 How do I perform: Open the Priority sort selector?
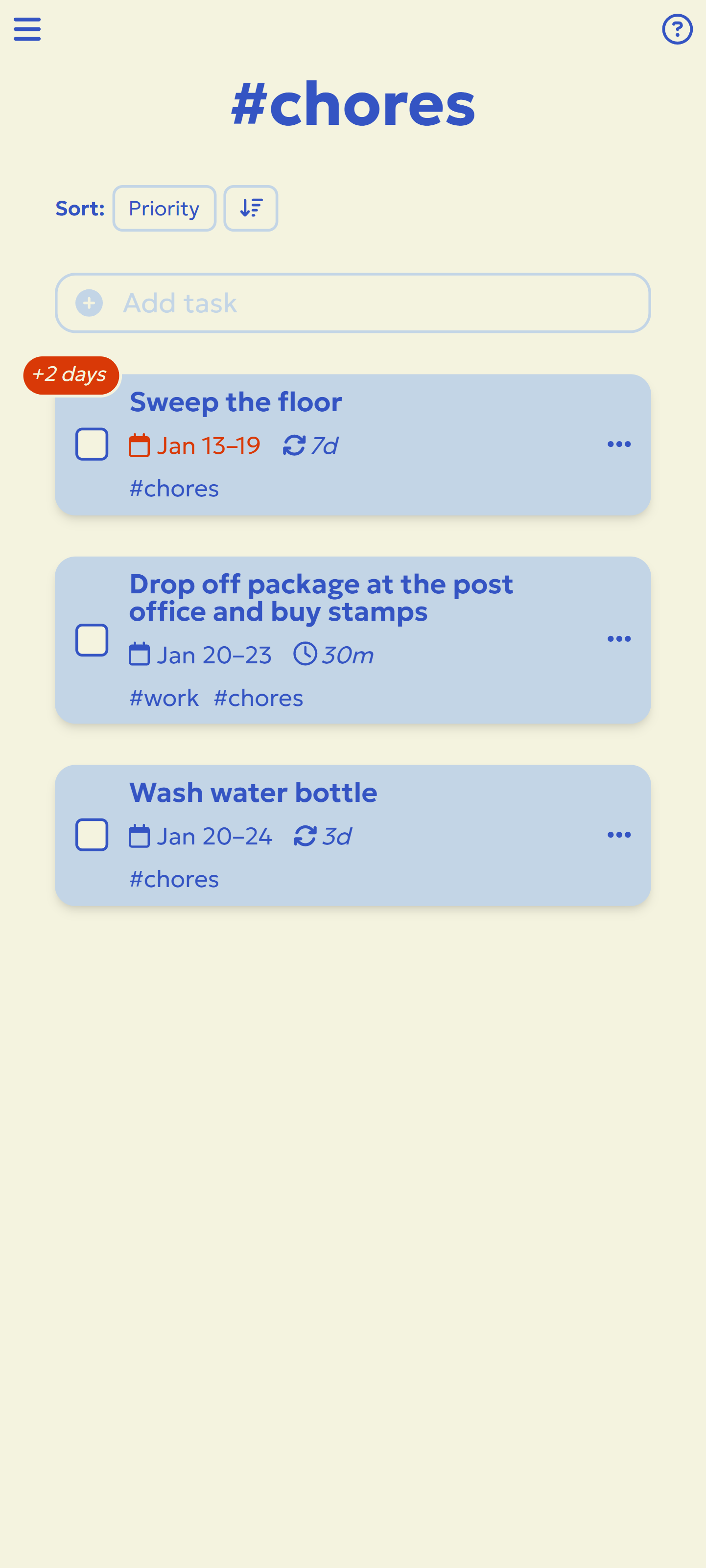(x=164, y=208)
